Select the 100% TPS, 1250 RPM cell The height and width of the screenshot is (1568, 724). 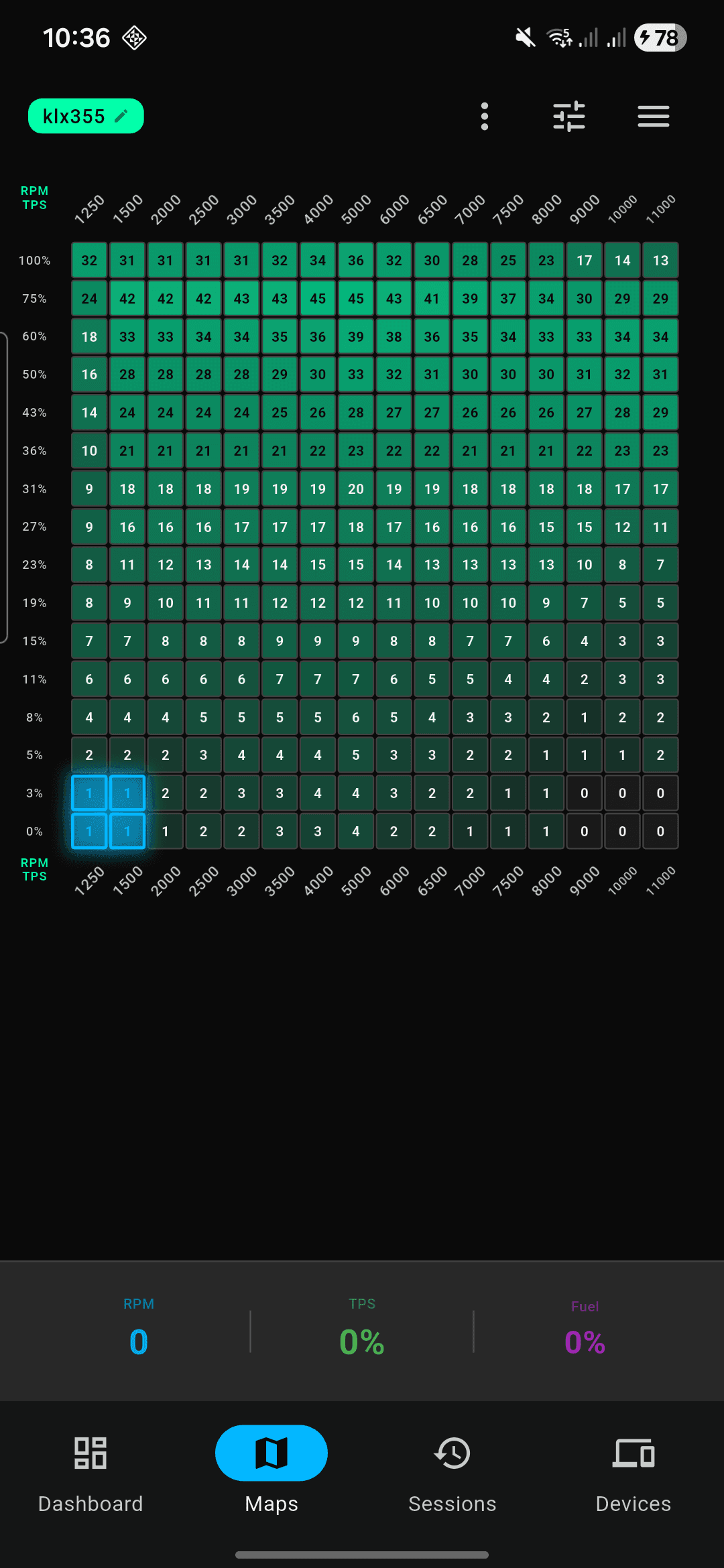point(89,260)
